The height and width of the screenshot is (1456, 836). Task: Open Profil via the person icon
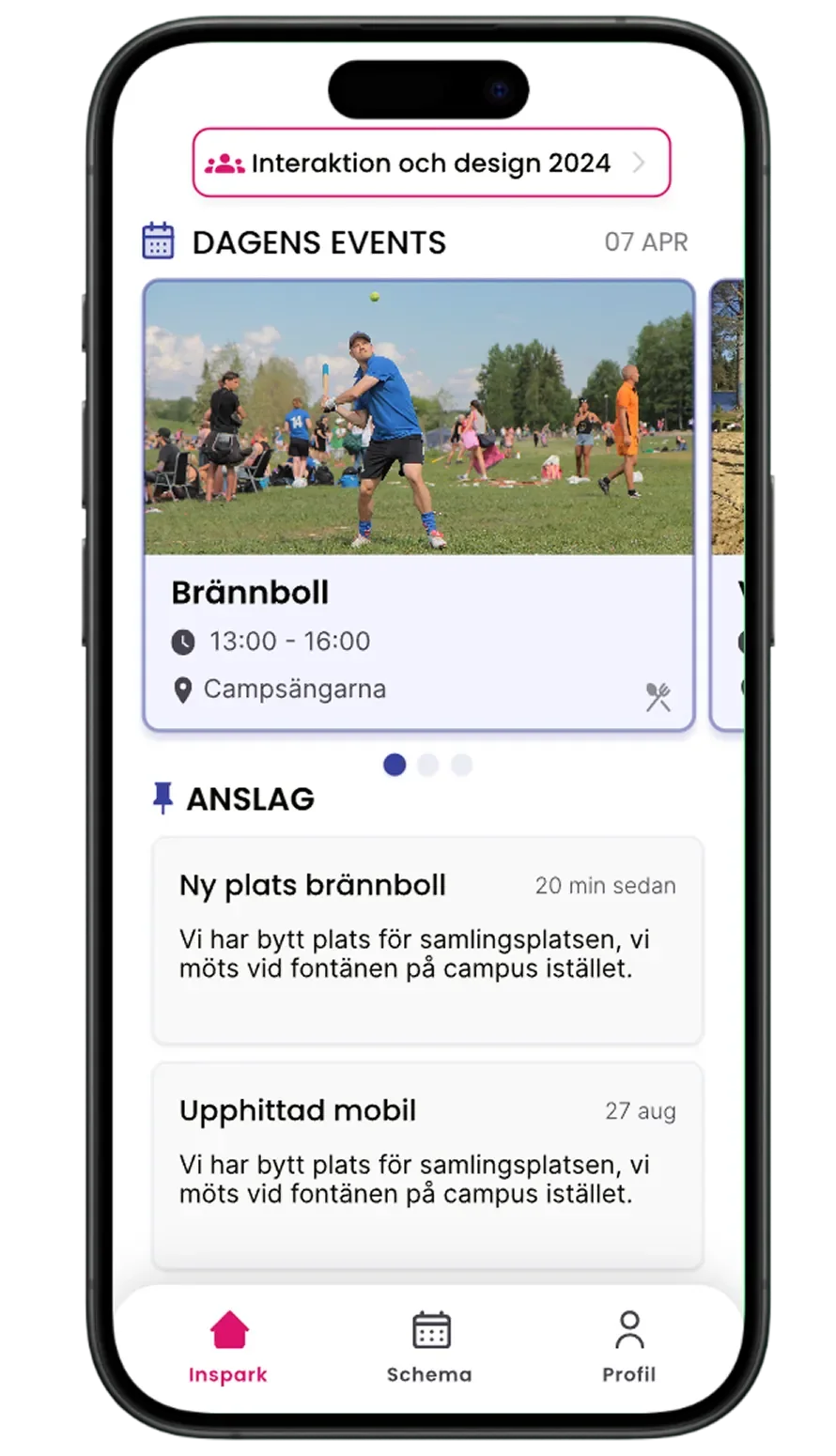(629, 1328)
